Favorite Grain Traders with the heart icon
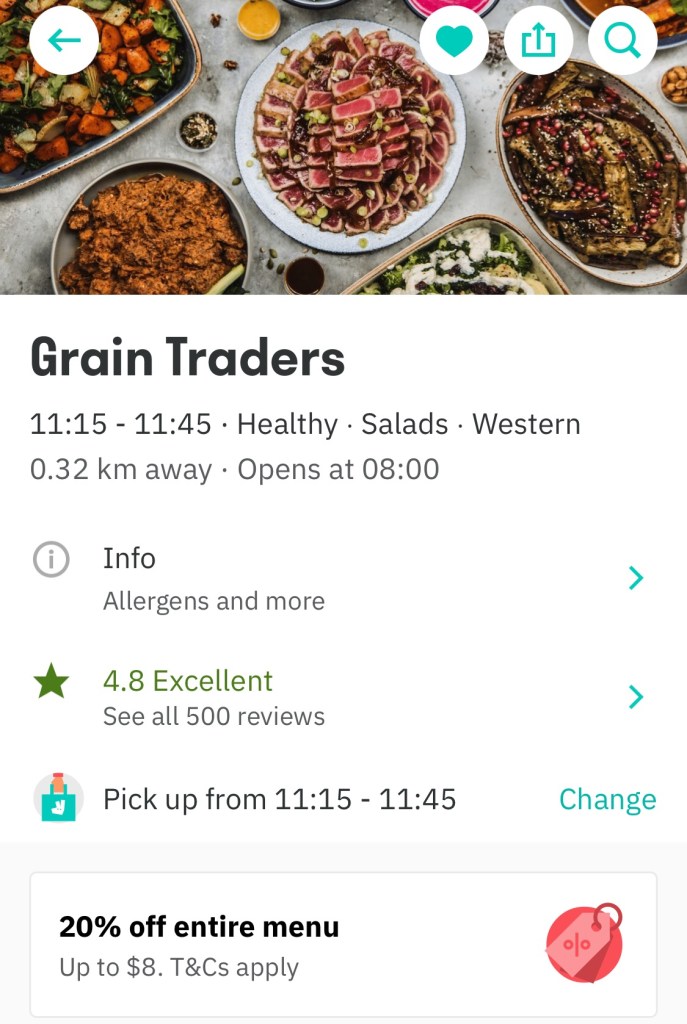Image resolution: width=687 pixels, height=1024 pixels. point(454,41)
